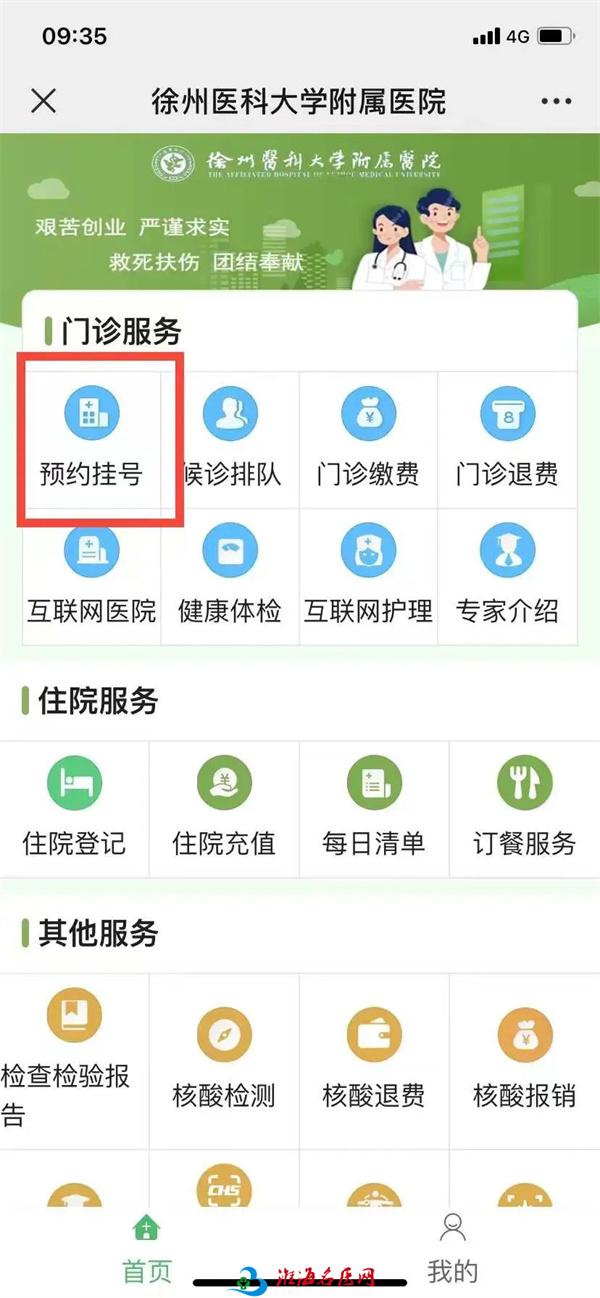Tap 住院充值 inpatient top-up
The image size is (600, 1298).
coord(224,810)
